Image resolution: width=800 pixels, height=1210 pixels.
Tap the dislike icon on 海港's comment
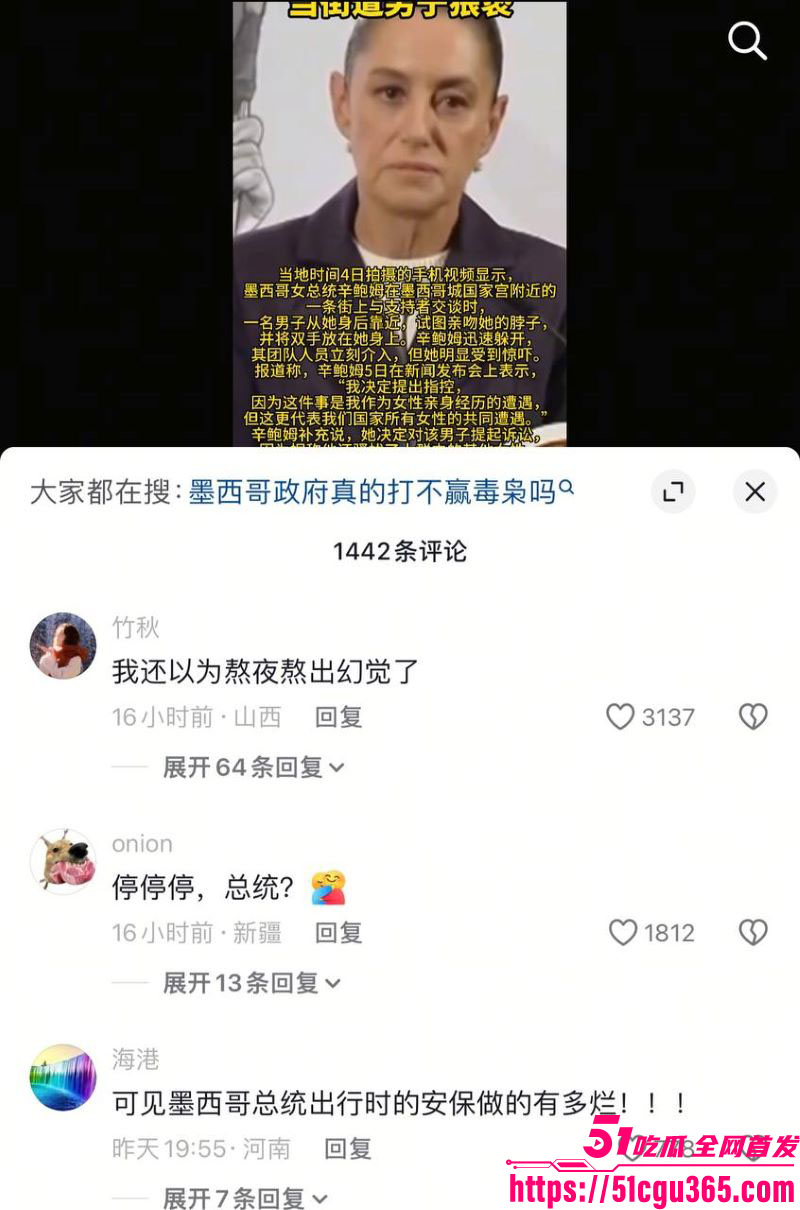(x=752, y=1148)
